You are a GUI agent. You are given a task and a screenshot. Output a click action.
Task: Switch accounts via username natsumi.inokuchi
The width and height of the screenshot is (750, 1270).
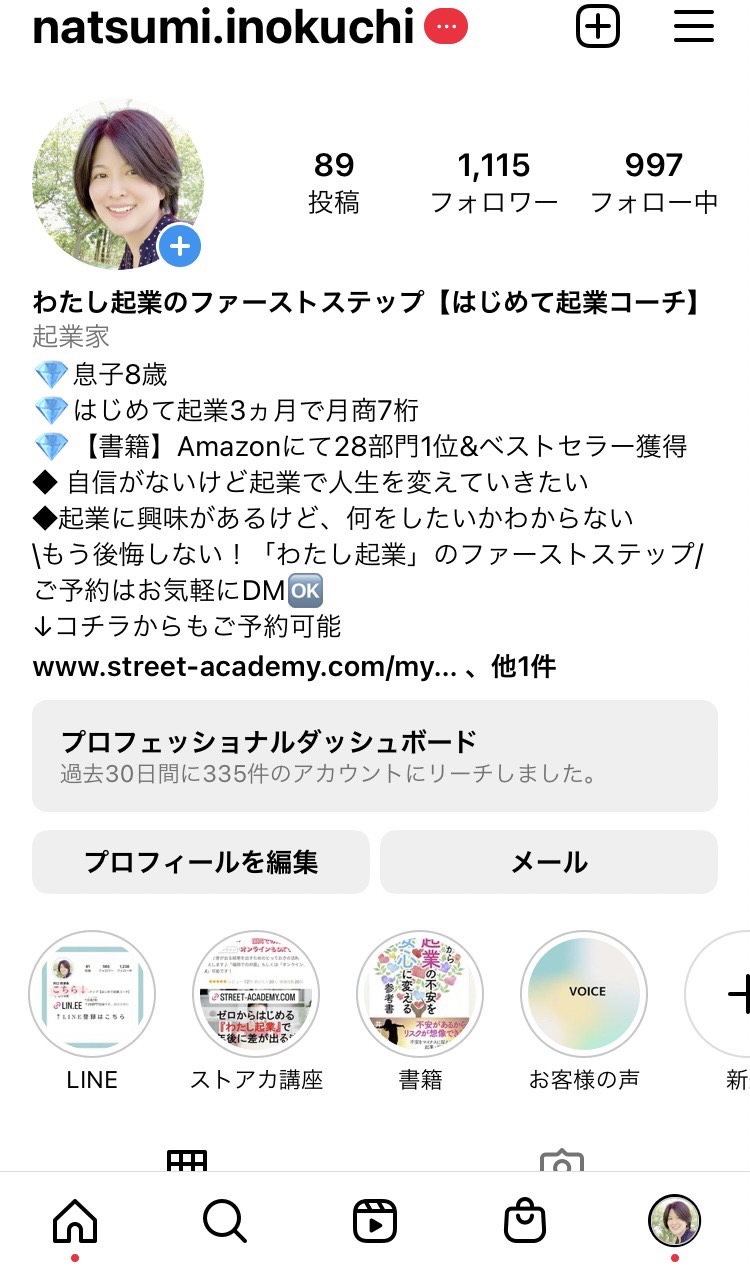223,28
